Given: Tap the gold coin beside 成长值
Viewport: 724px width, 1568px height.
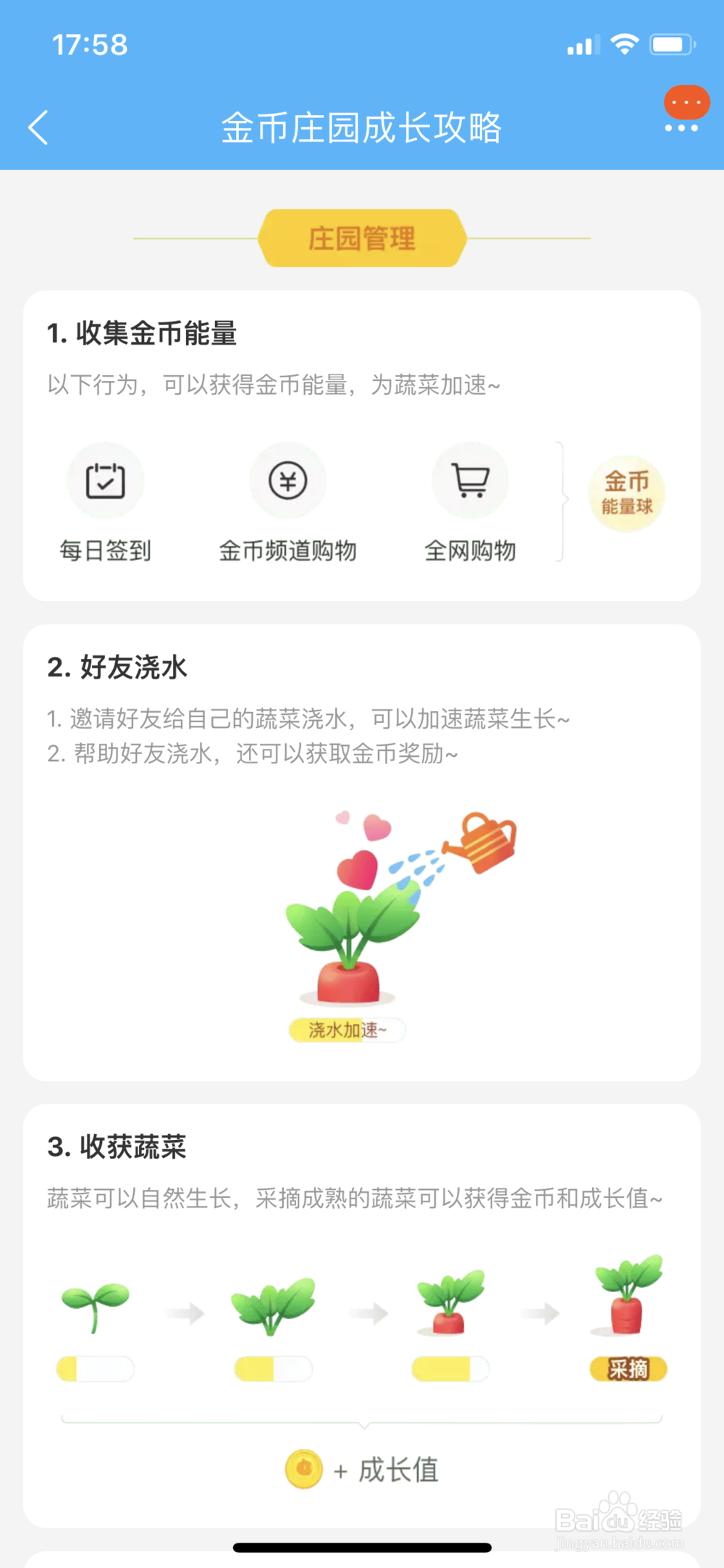Looking at the screenshot, I should [306, 1468].
